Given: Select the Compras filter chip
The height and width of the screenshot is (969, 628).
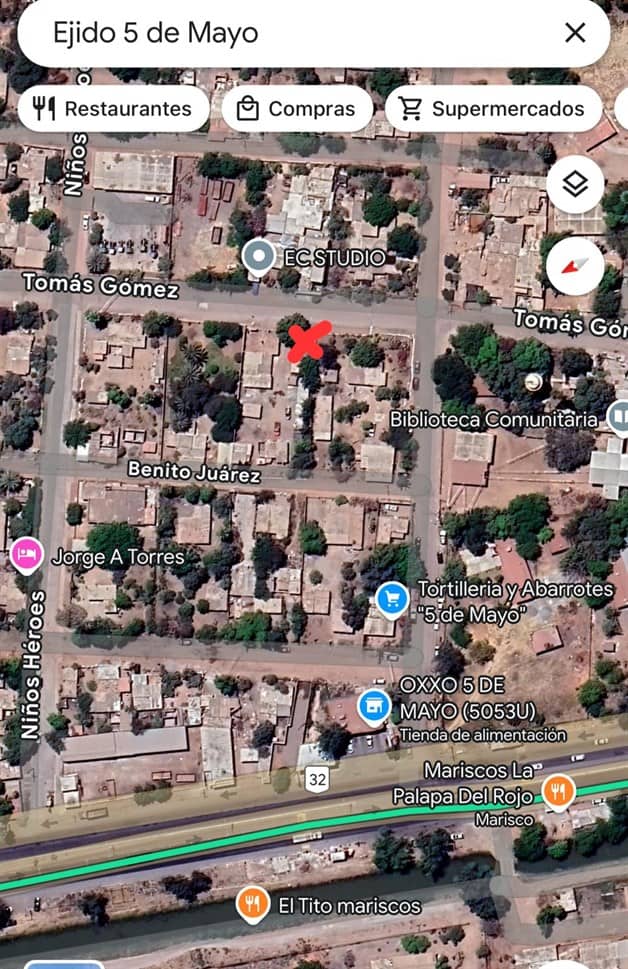Looking at the screenshot, I should click(296, 109).
